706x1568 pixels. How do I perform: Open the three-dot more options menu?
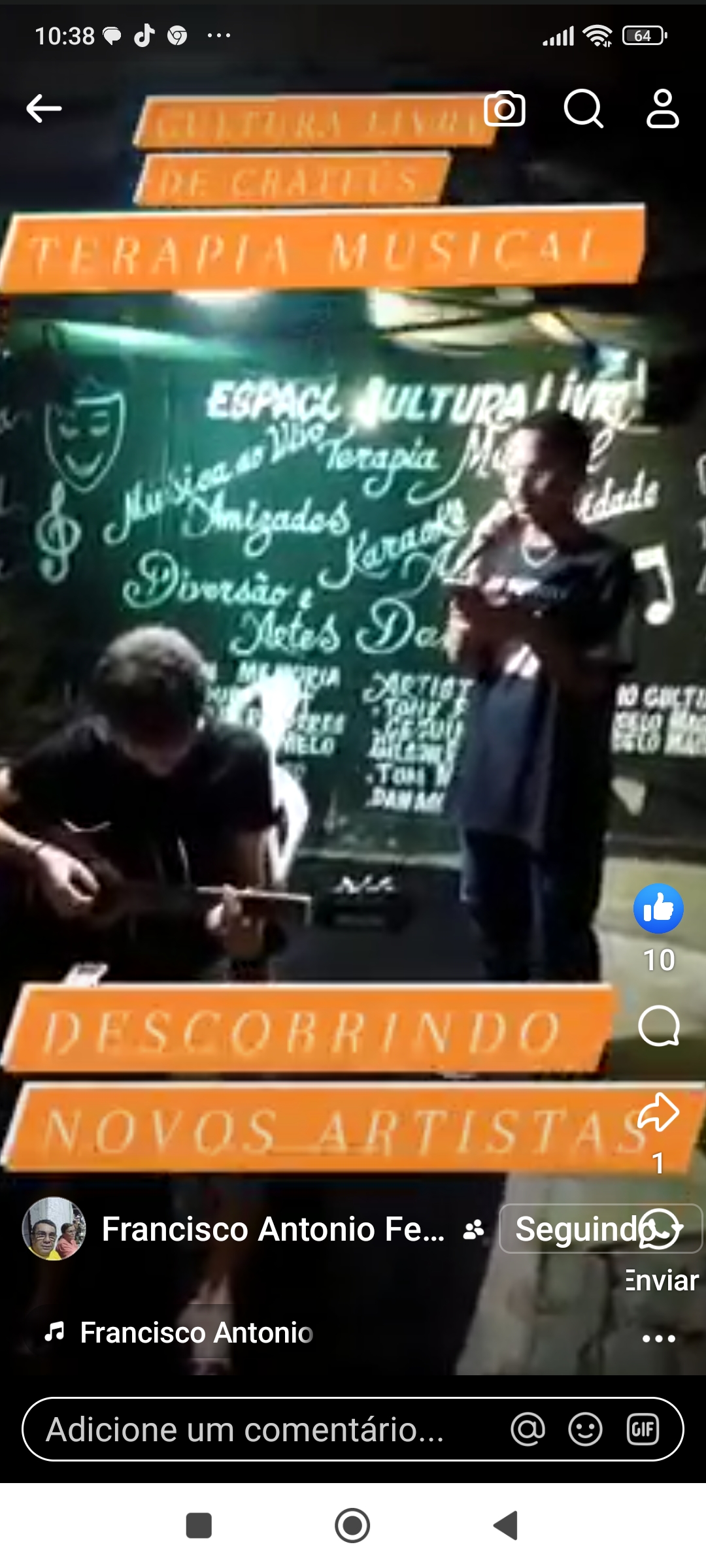(658, 1339)
